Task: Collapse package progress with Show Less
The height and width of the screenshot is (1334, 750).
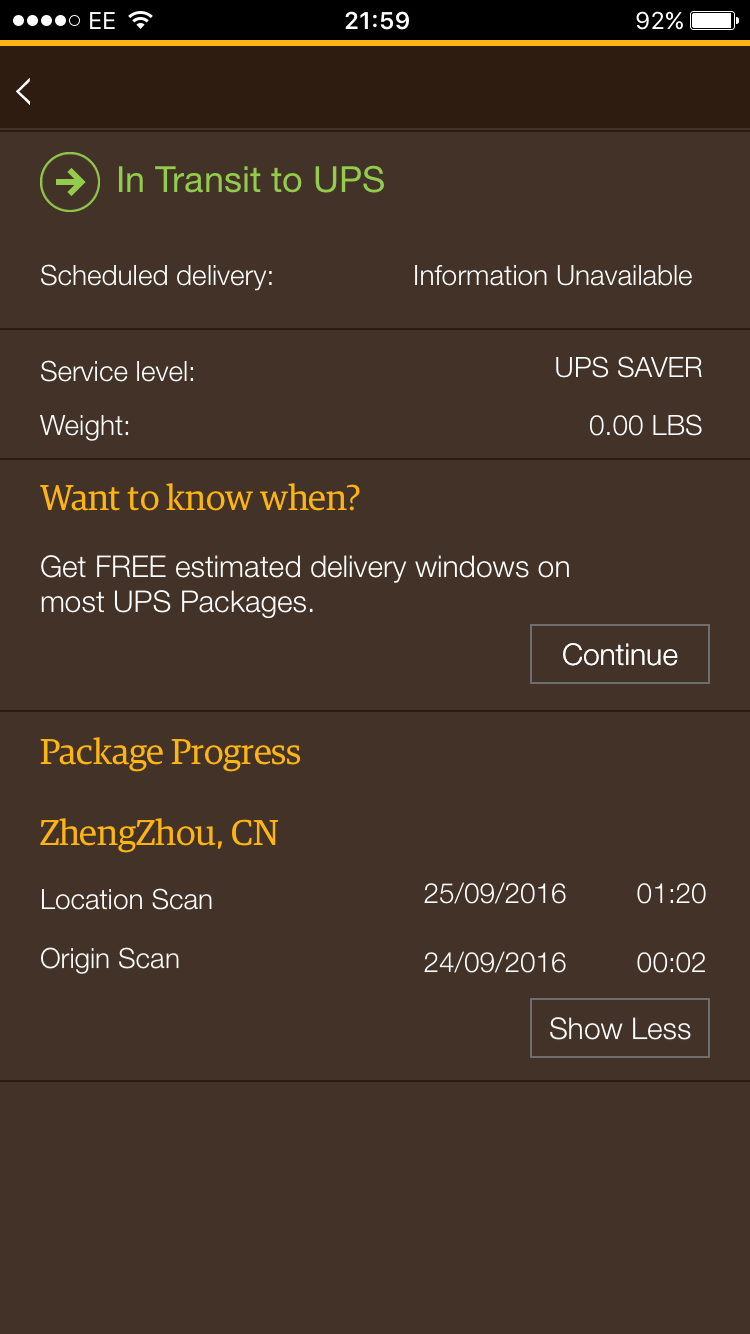Action: click(x=620, y=1028)
